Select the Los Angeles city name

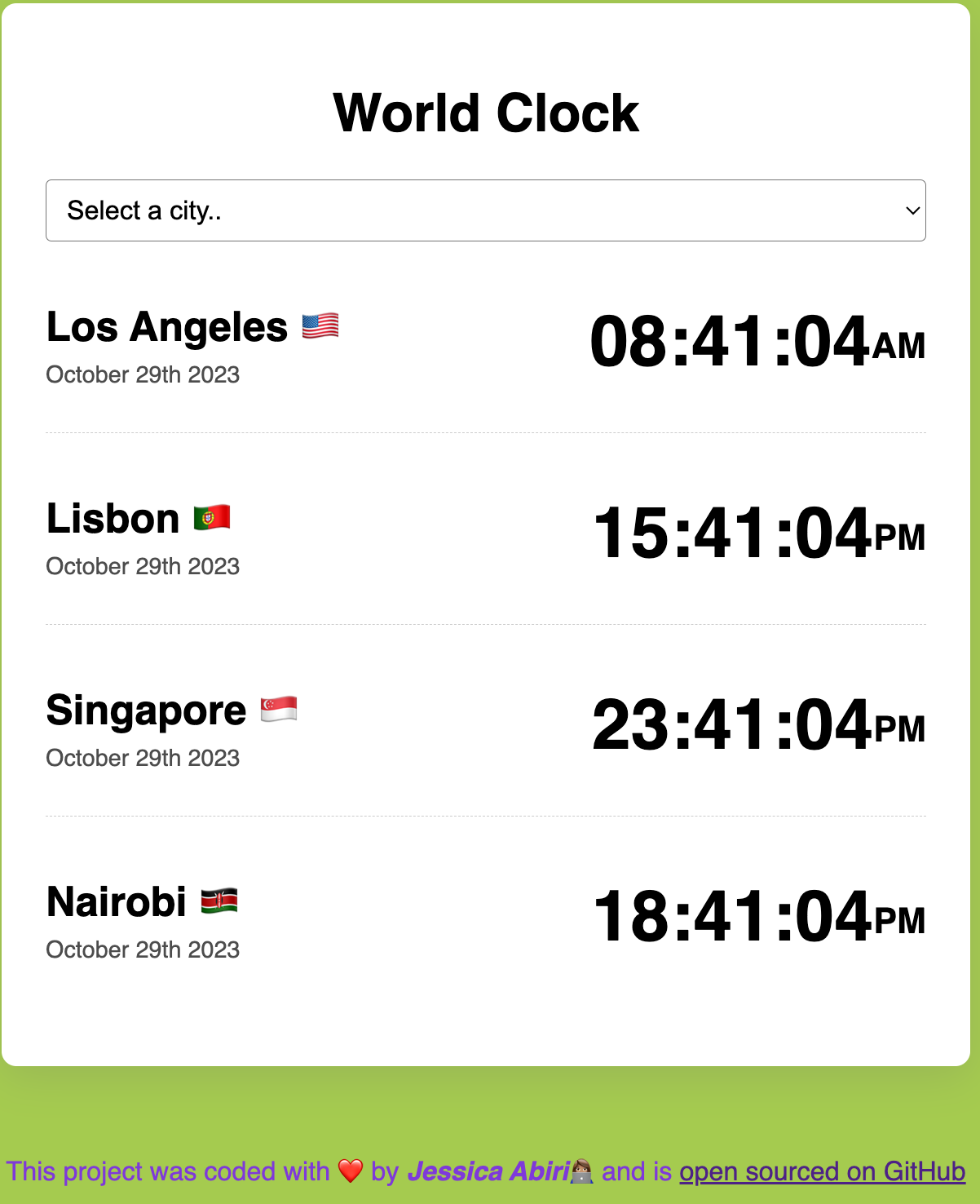(x=167, y=326)
